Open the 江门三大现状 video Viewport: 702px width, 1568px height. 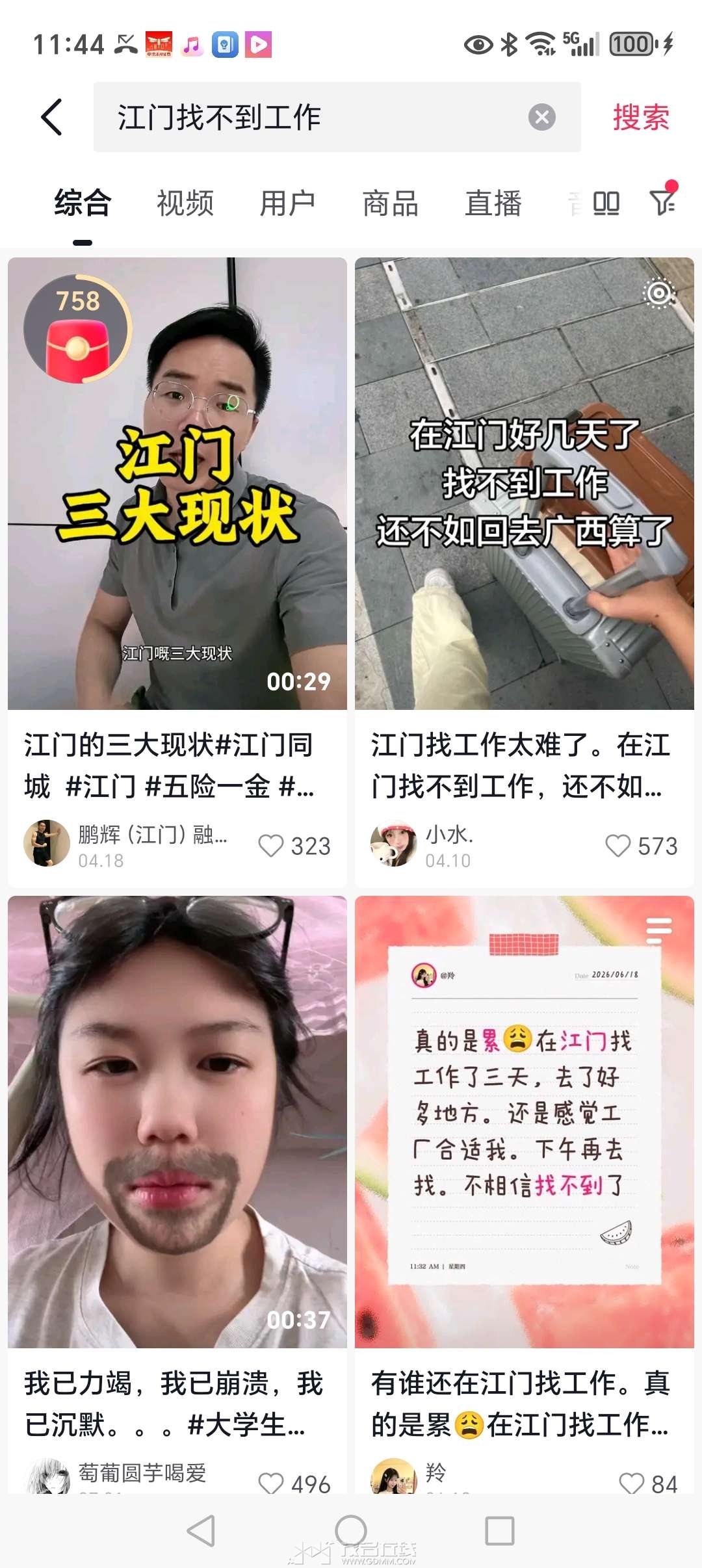[177, 484]
